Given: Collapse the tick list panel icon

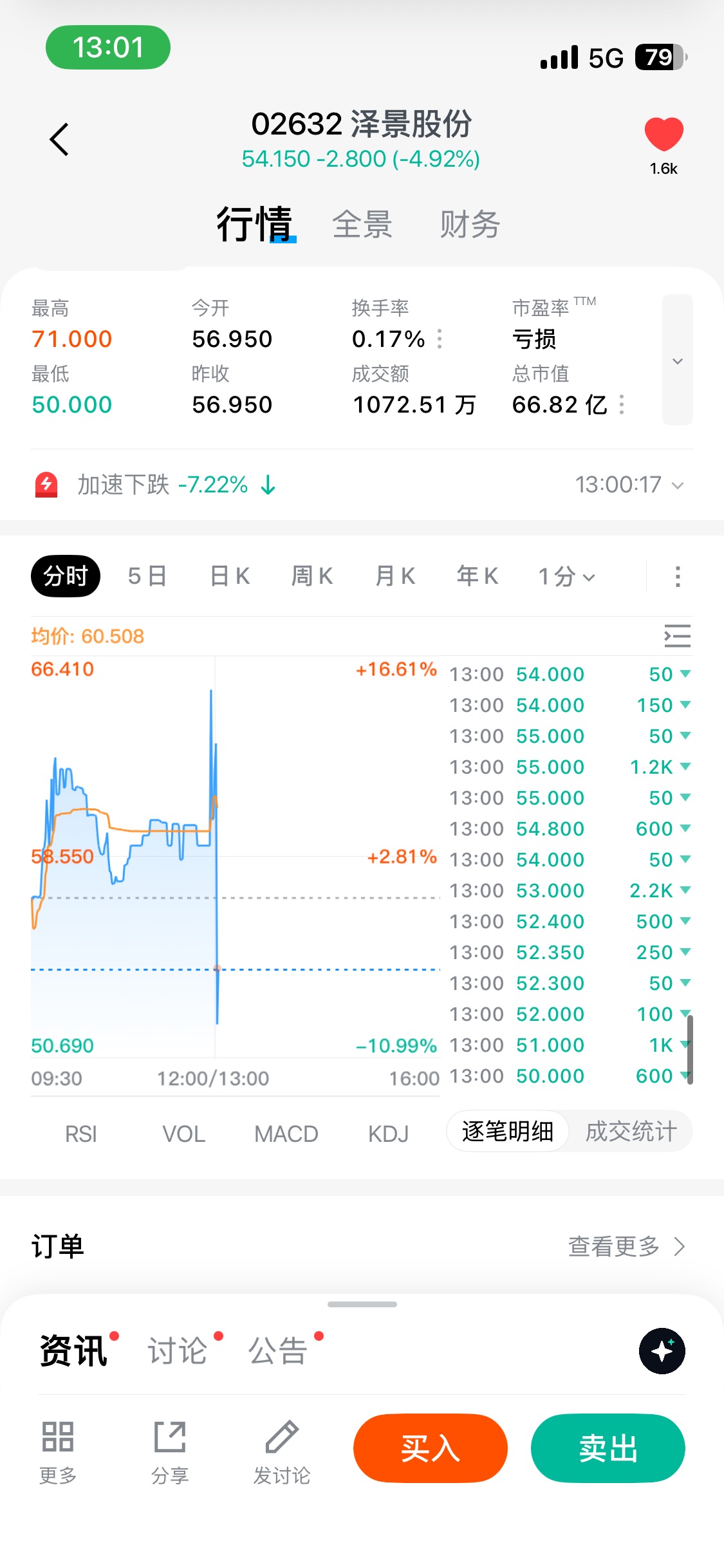Looking at the screenshot, I should (x=677, y=636).
